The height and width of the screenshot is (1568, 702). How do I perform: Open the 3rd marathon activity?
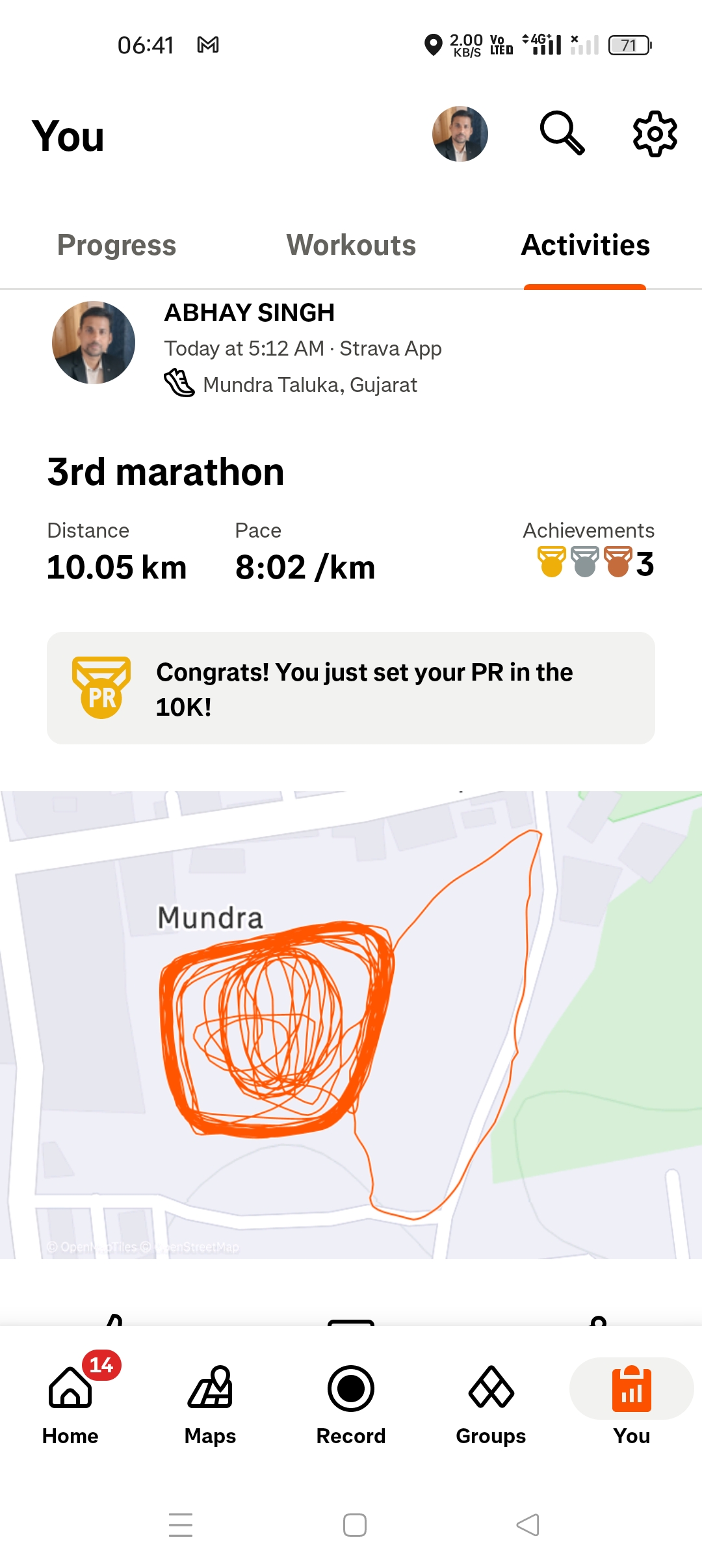[x=166, y=472]
